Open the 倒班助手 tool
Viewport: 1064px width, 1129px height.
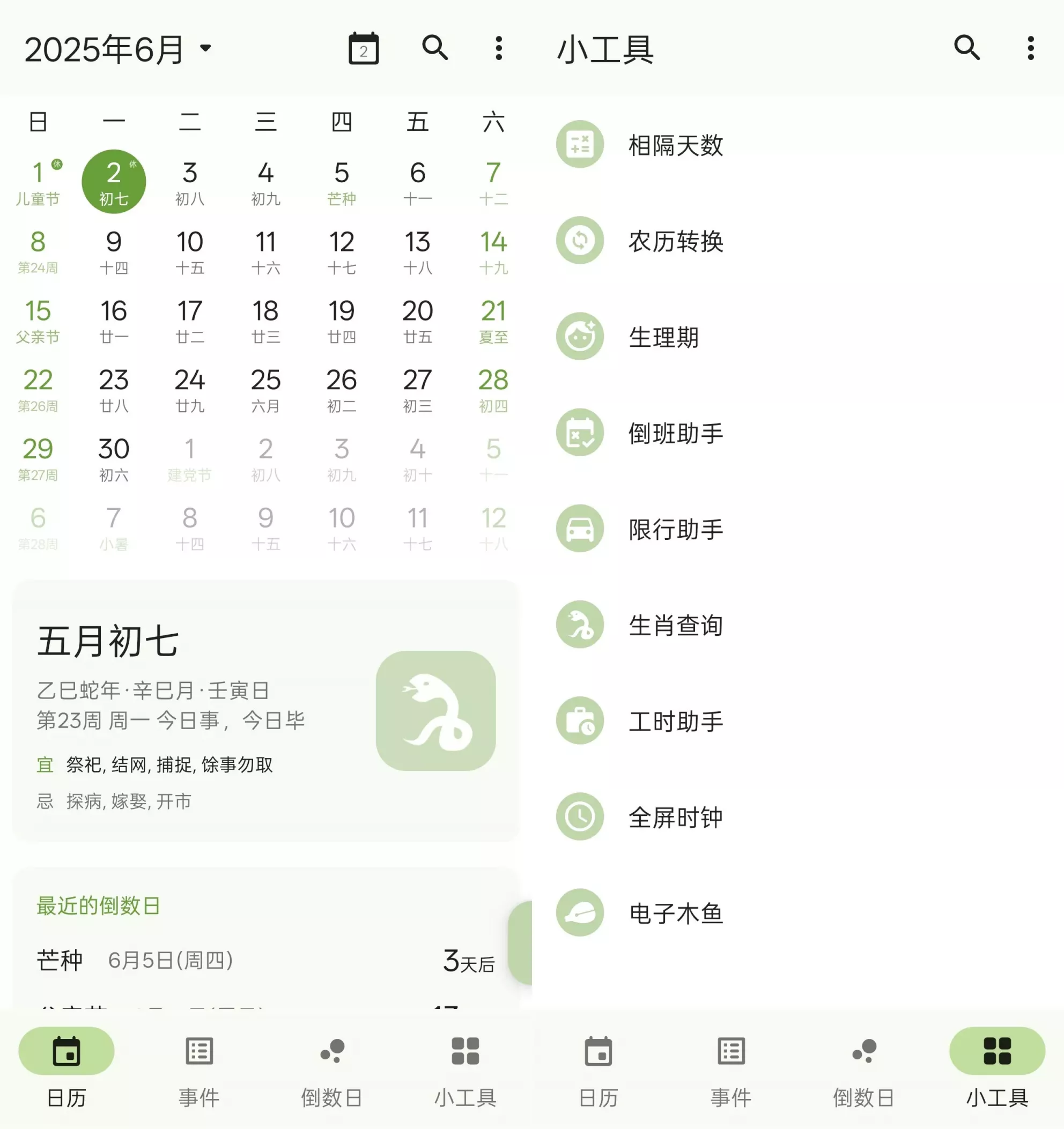(x=675, y=433)
